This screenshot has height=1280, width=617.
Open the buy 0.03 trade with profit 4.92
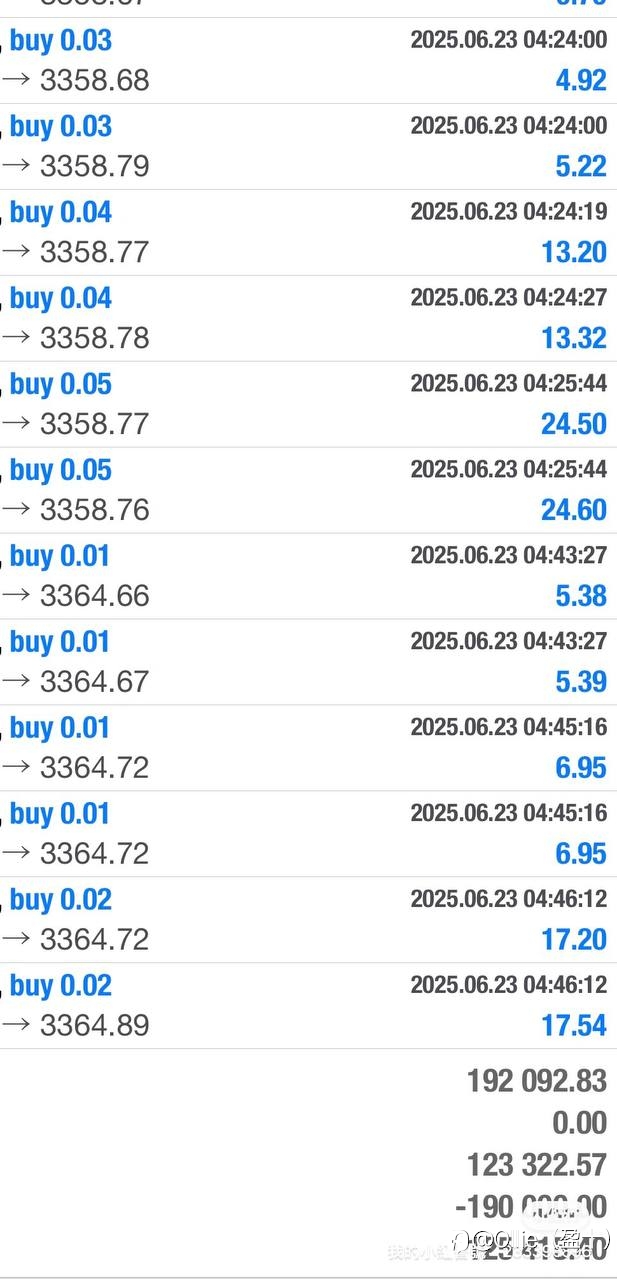(x=308, y=61)
